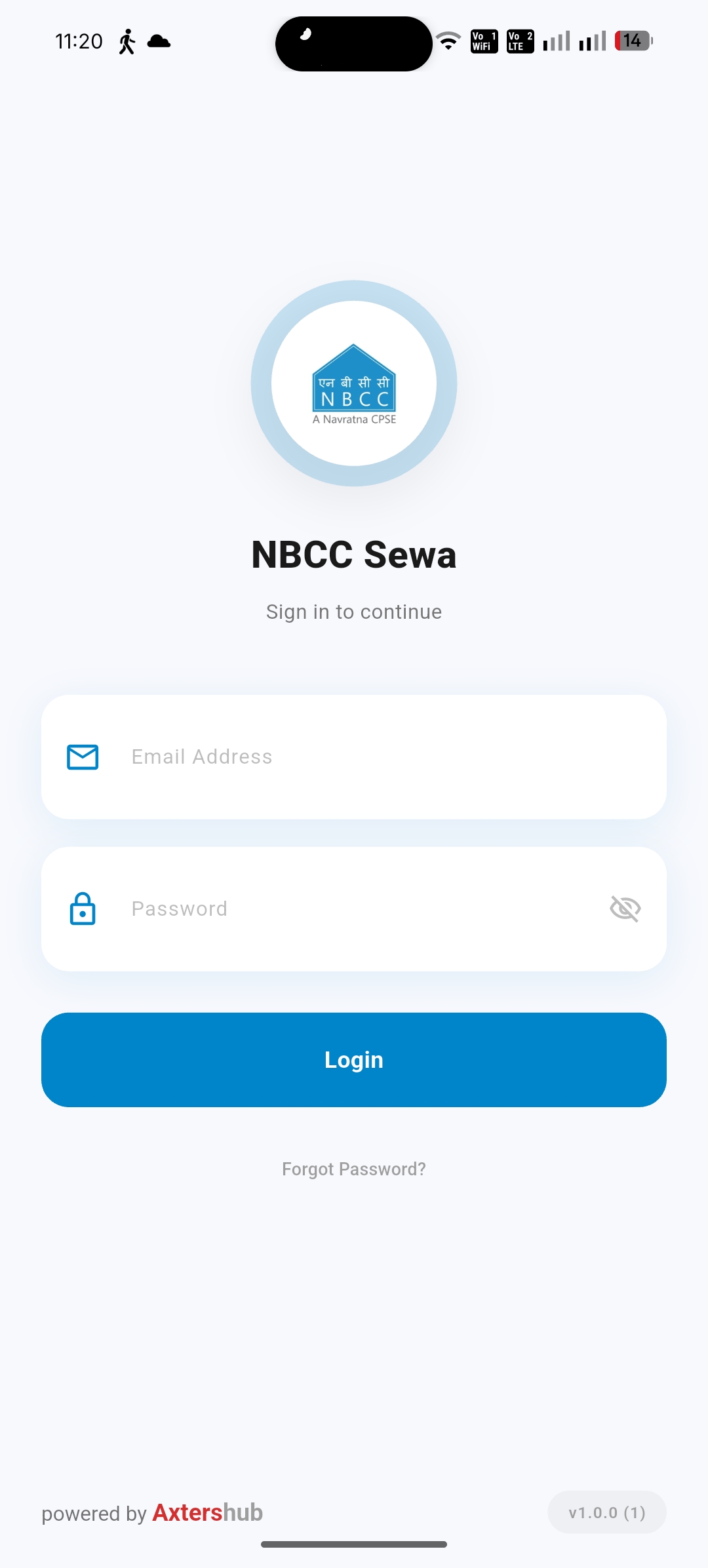Tap the version badge v1.0.0 (1)
708x1568 pixels.
(606, 1514)
